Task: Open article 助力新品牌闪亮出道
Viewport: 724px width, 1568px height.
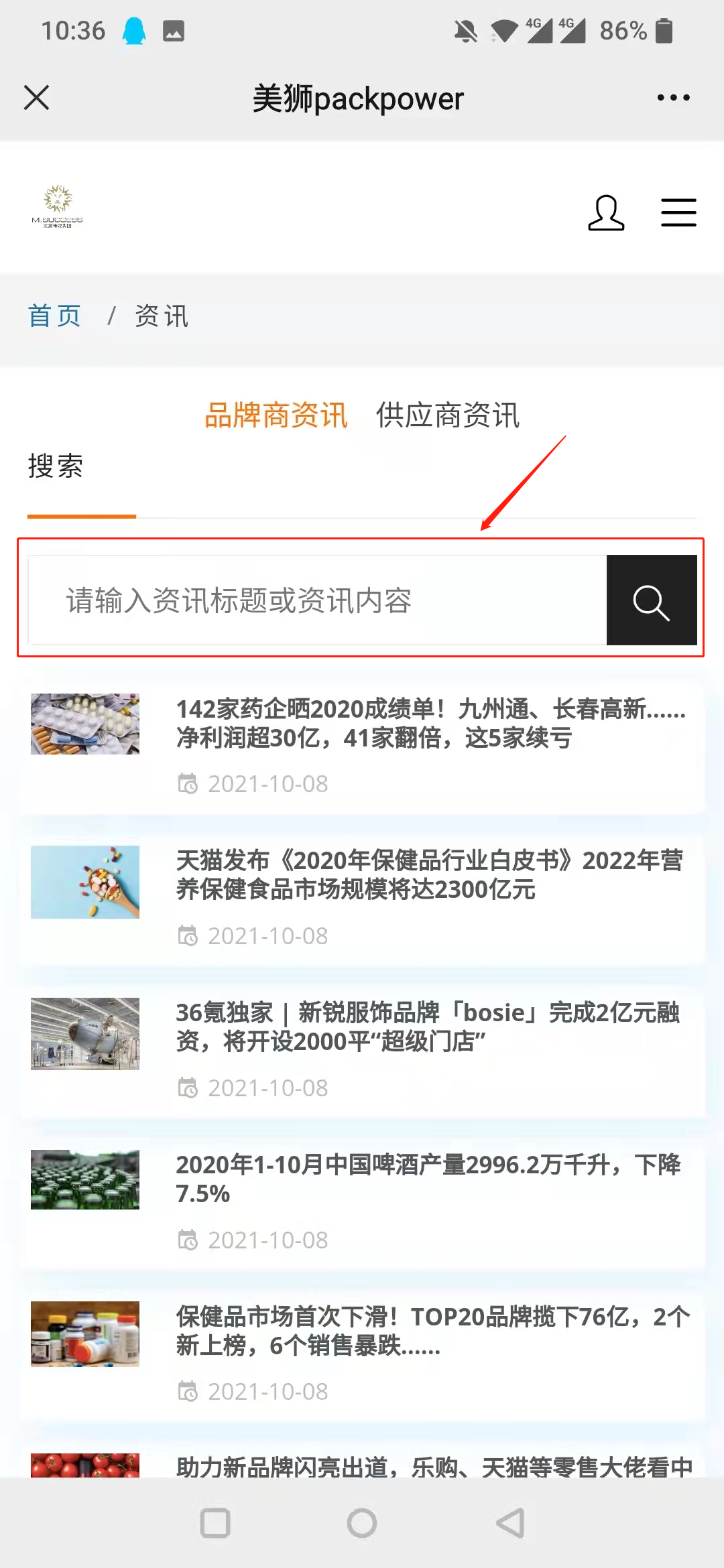Action: tap(429, 1466)
